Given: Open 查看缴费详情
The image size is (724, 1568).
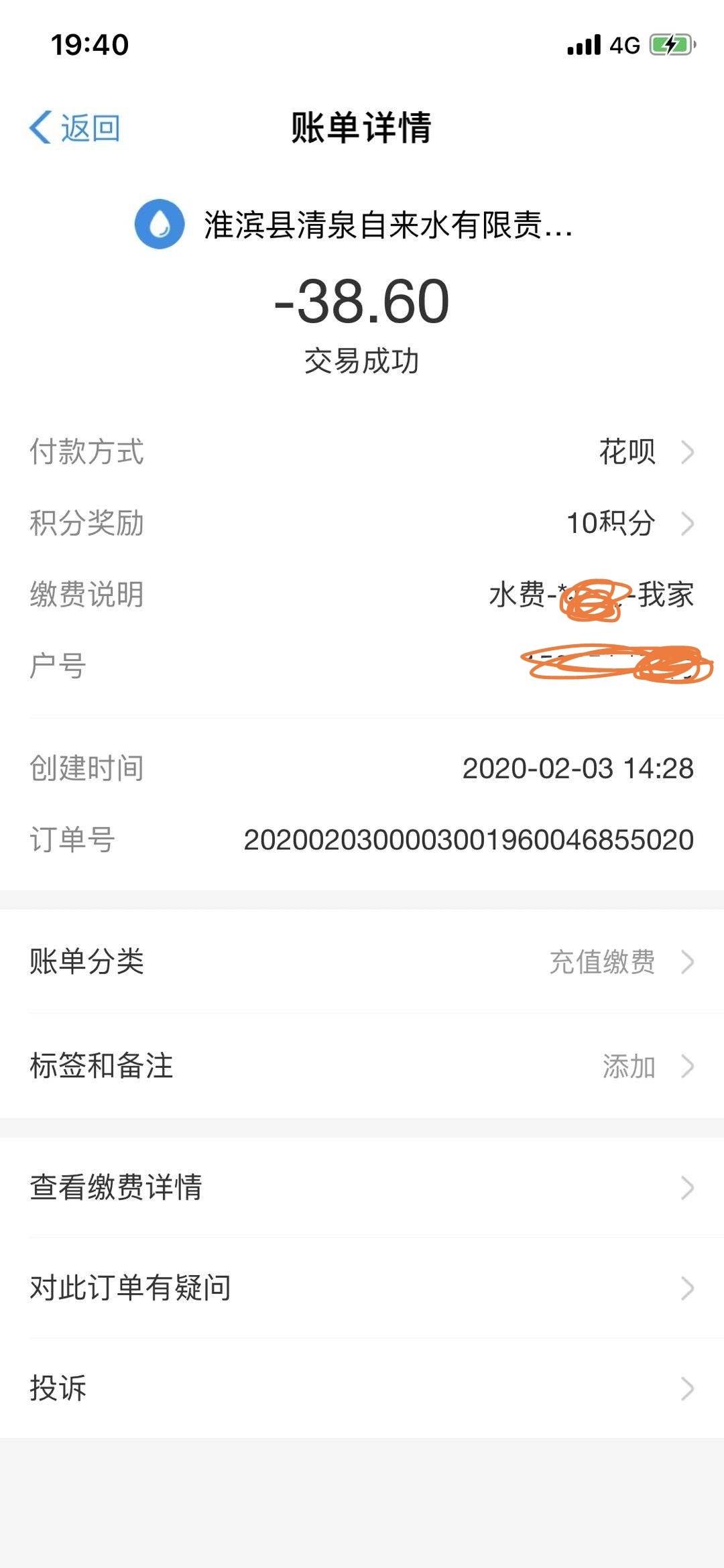Looking at the screenshot, I should (x=362, y=1187).
